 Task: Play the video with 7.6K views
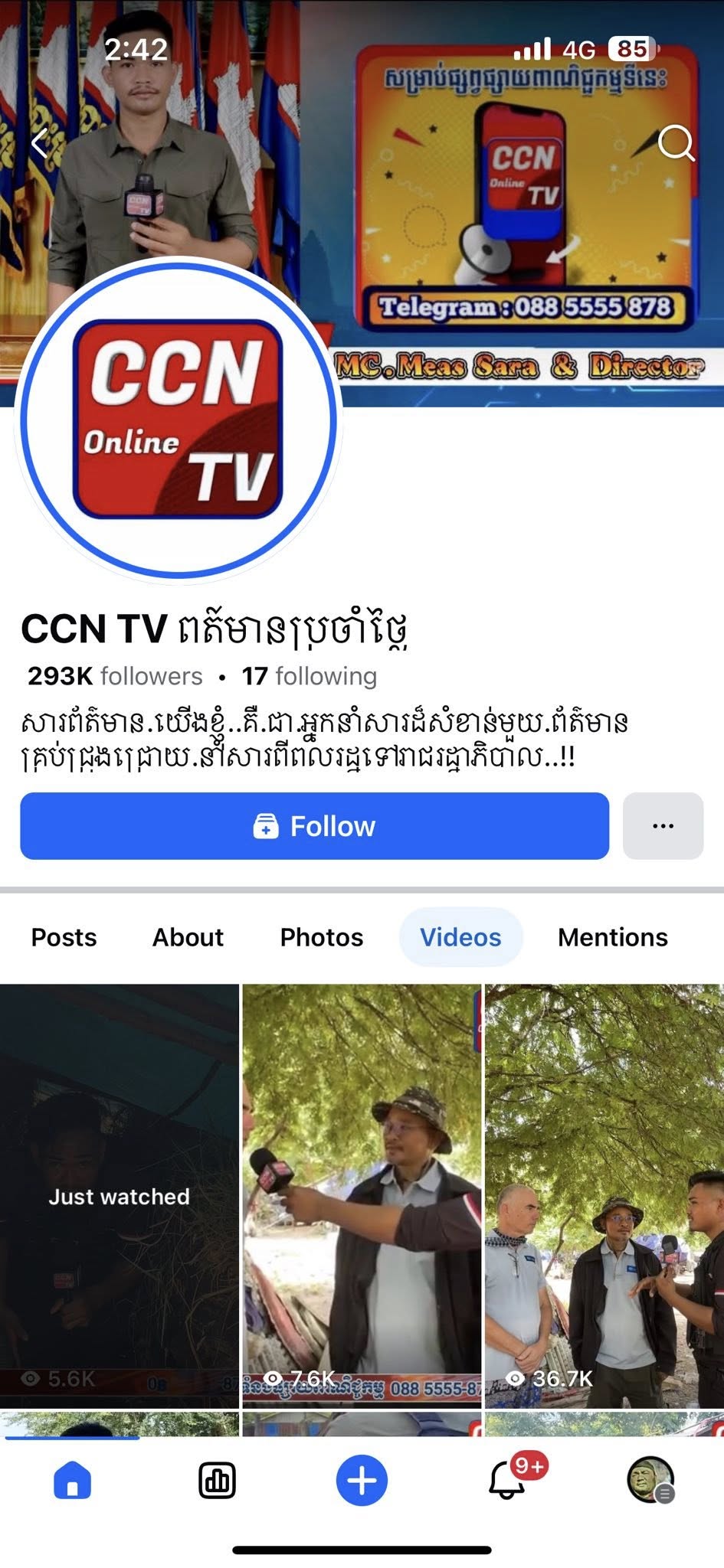[x=362, y=1194]
